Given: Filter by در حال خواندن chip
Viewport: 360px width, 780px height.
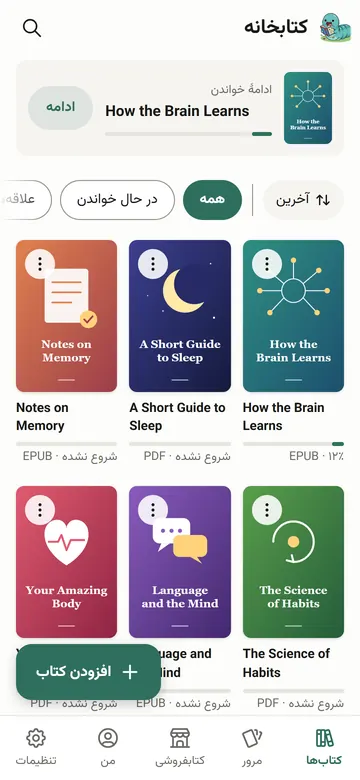Looking at the screenshot, I should point(117,200).
